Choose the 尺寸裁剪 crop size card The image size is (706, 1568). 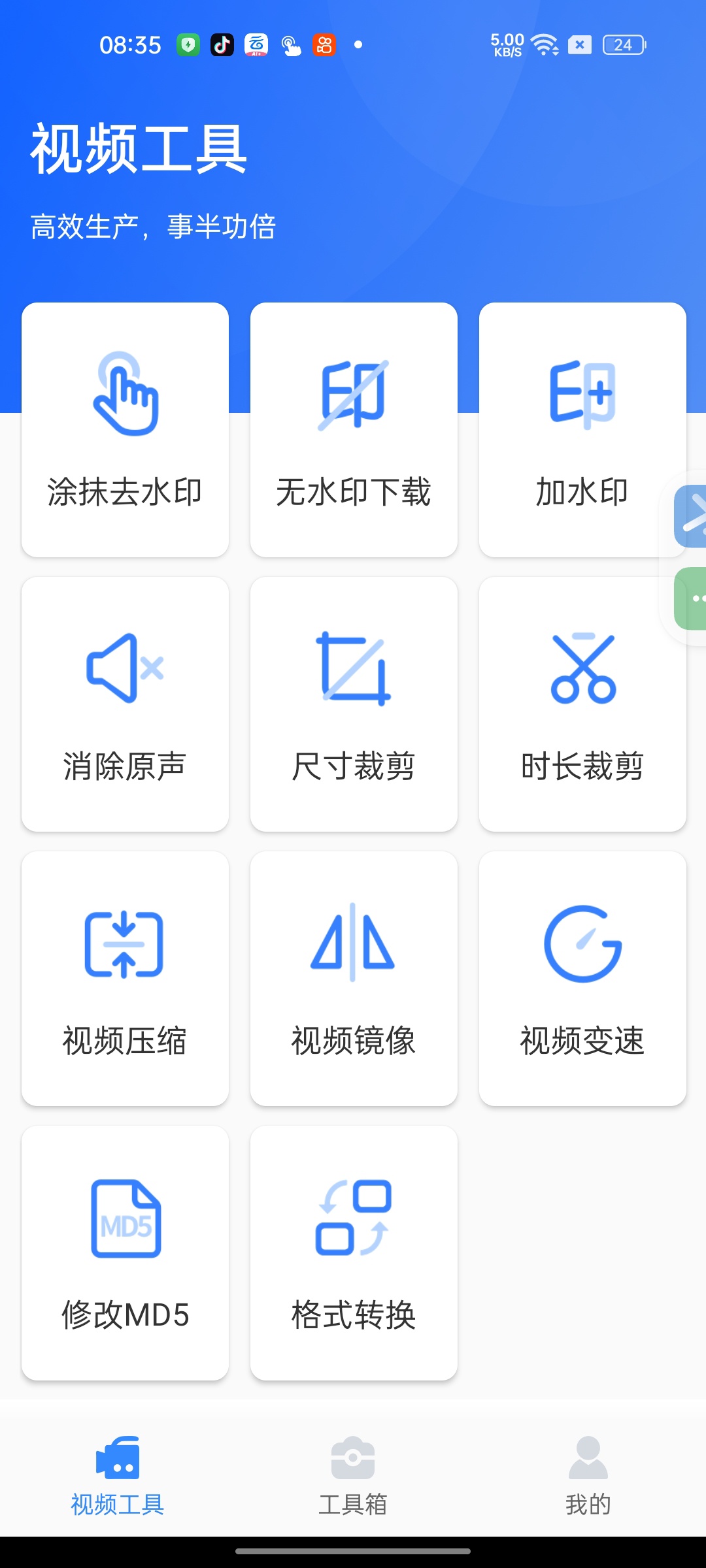pos(354,704)
